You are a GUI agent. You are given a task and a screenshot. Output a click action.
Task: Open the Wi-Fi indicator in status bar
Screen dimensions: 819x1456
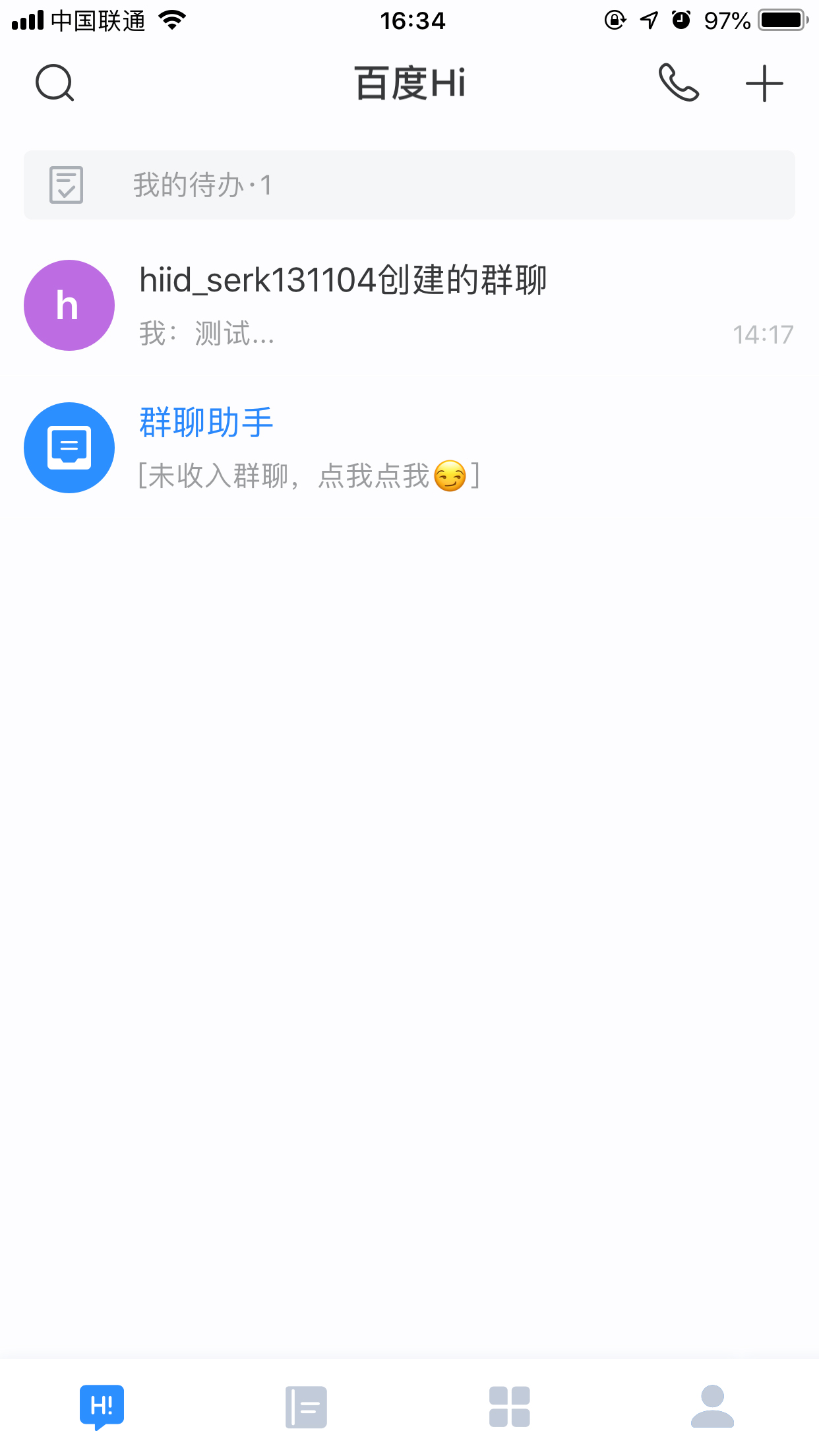171,20
